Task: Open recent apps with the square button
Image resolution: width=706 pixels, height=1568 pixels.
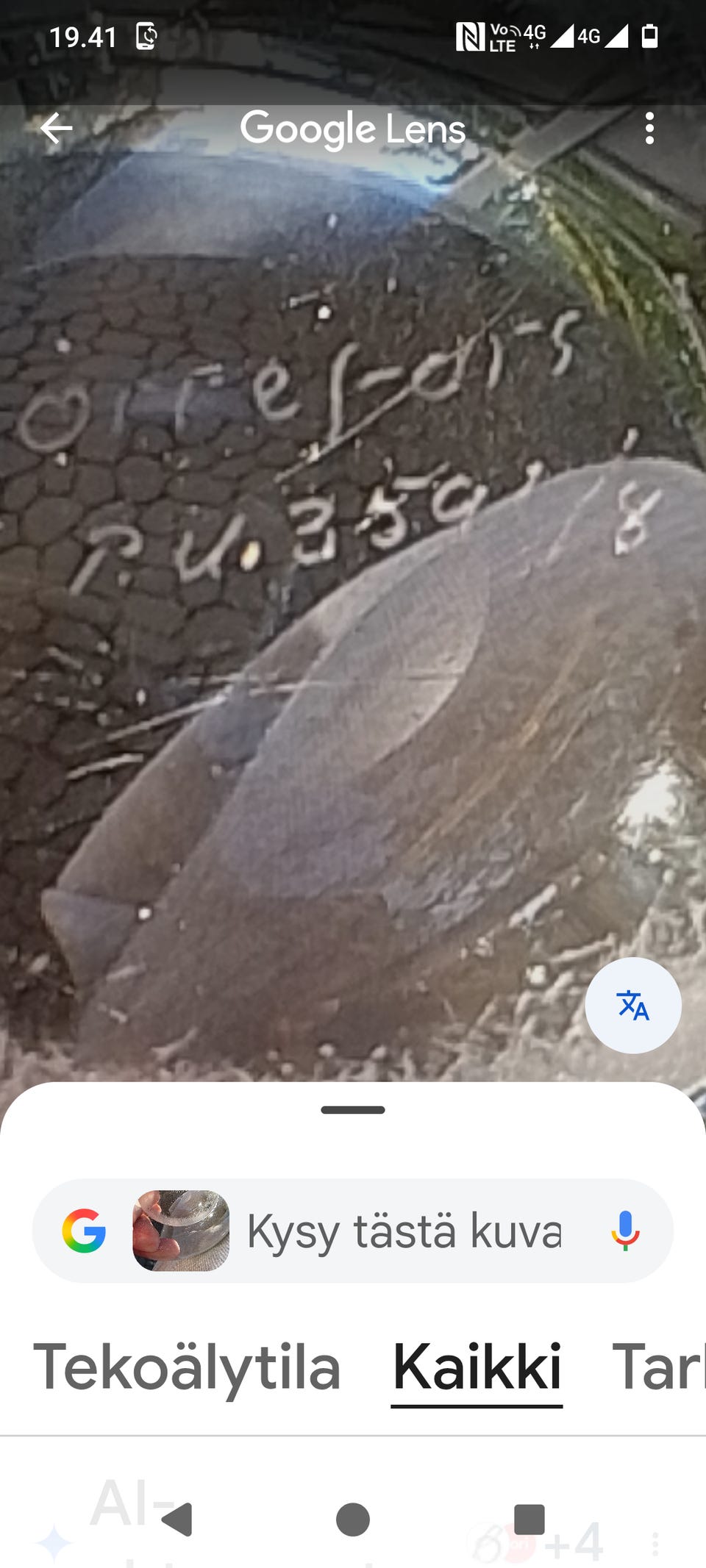Action: 529,1519
